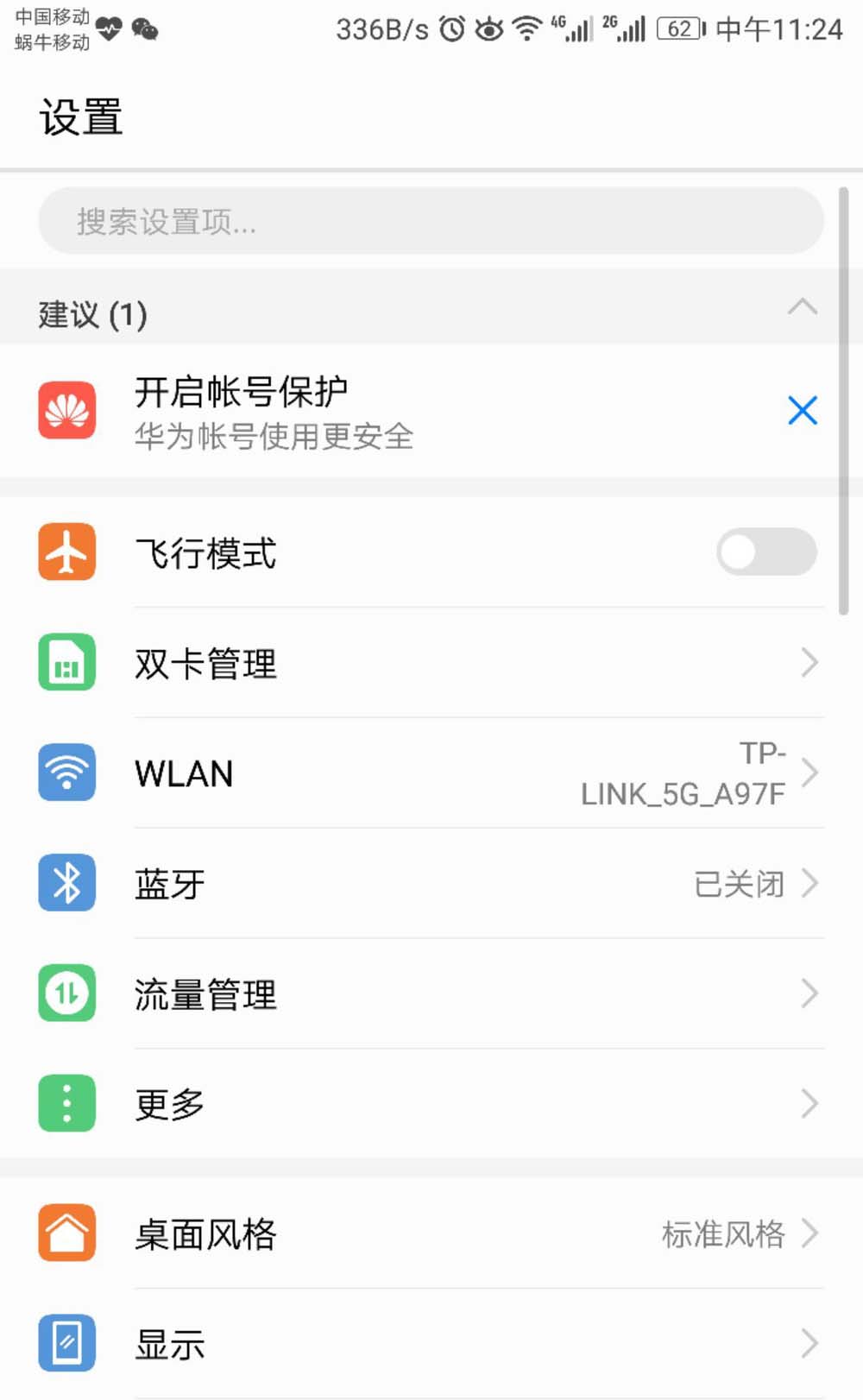Open the 更多 connection settings

[431, 1104]
